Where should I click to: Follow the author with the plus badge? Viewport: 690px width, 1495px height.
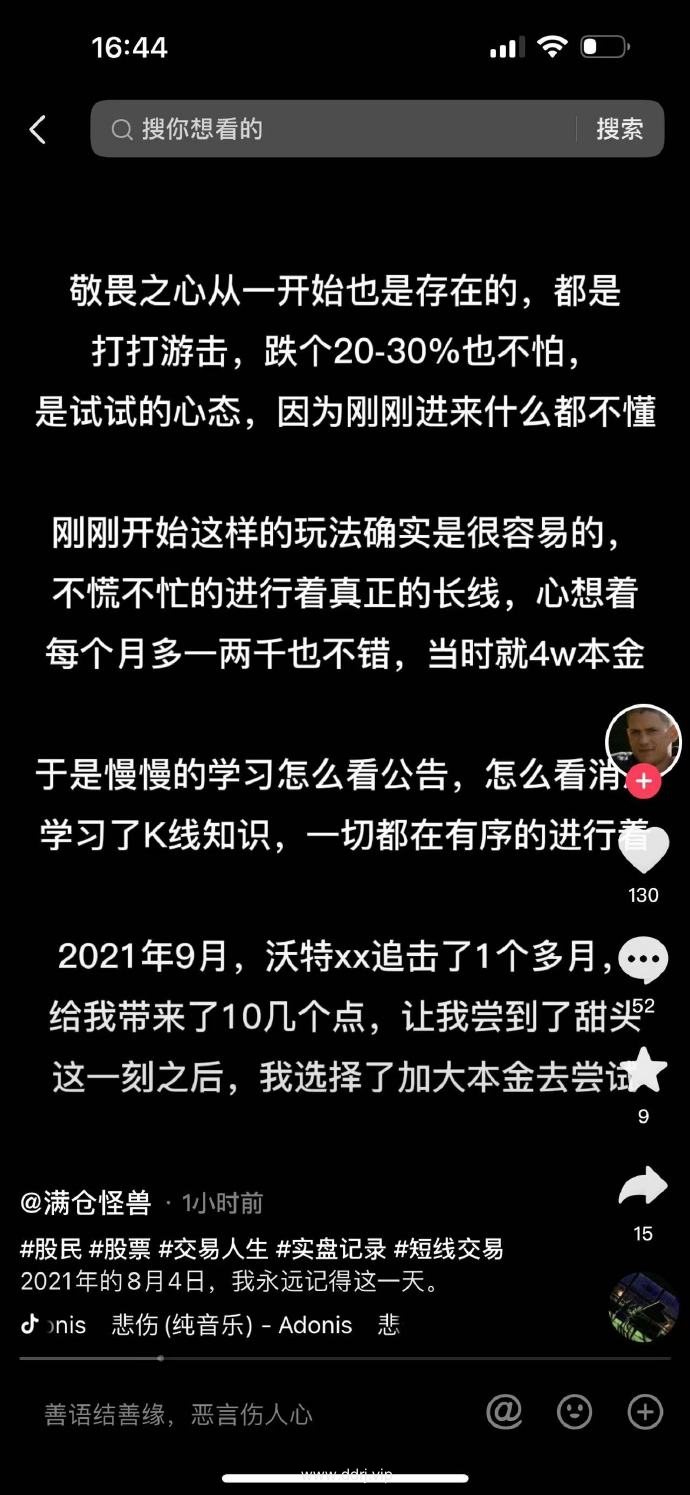[645, 781]
